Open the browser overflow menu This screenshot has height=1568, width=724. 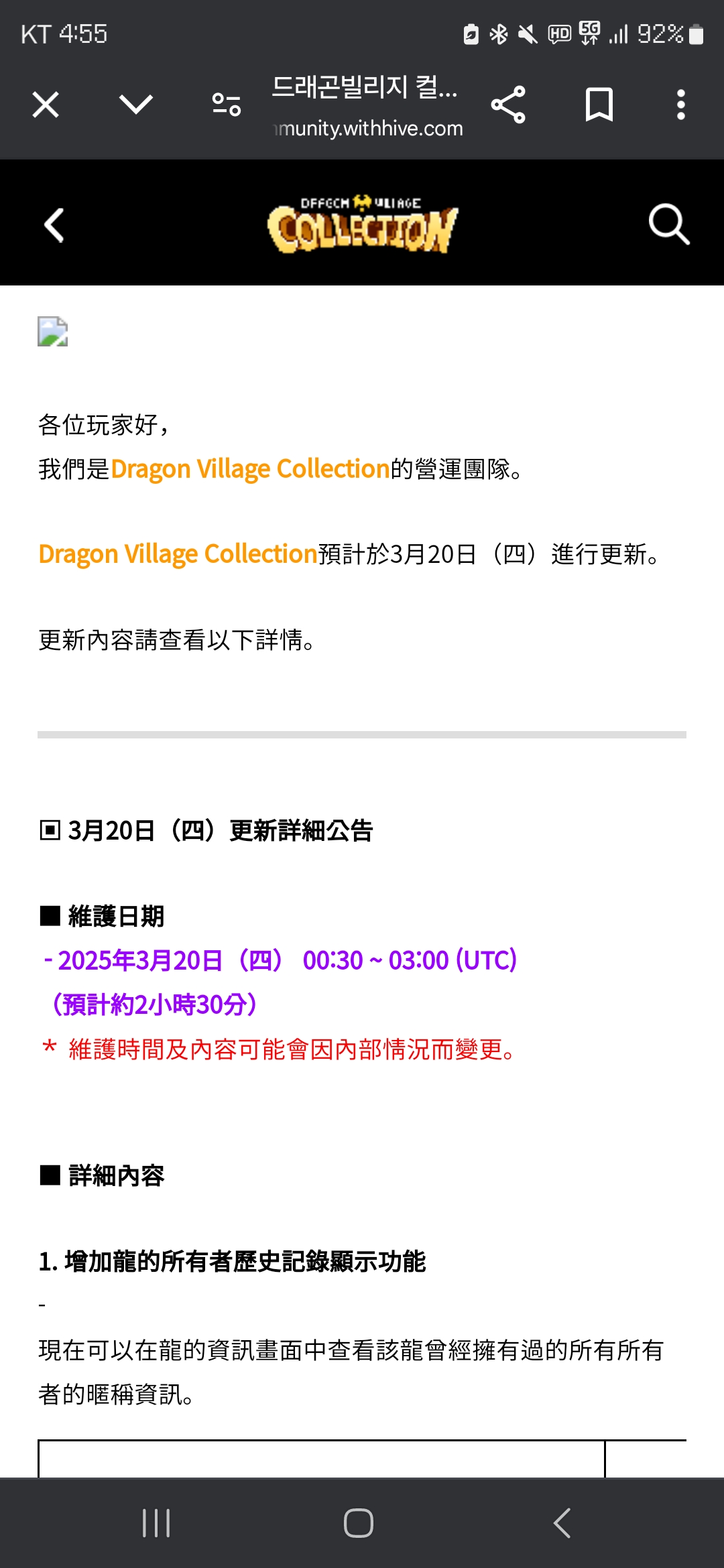pyautogui.click(x=681, y=105)
